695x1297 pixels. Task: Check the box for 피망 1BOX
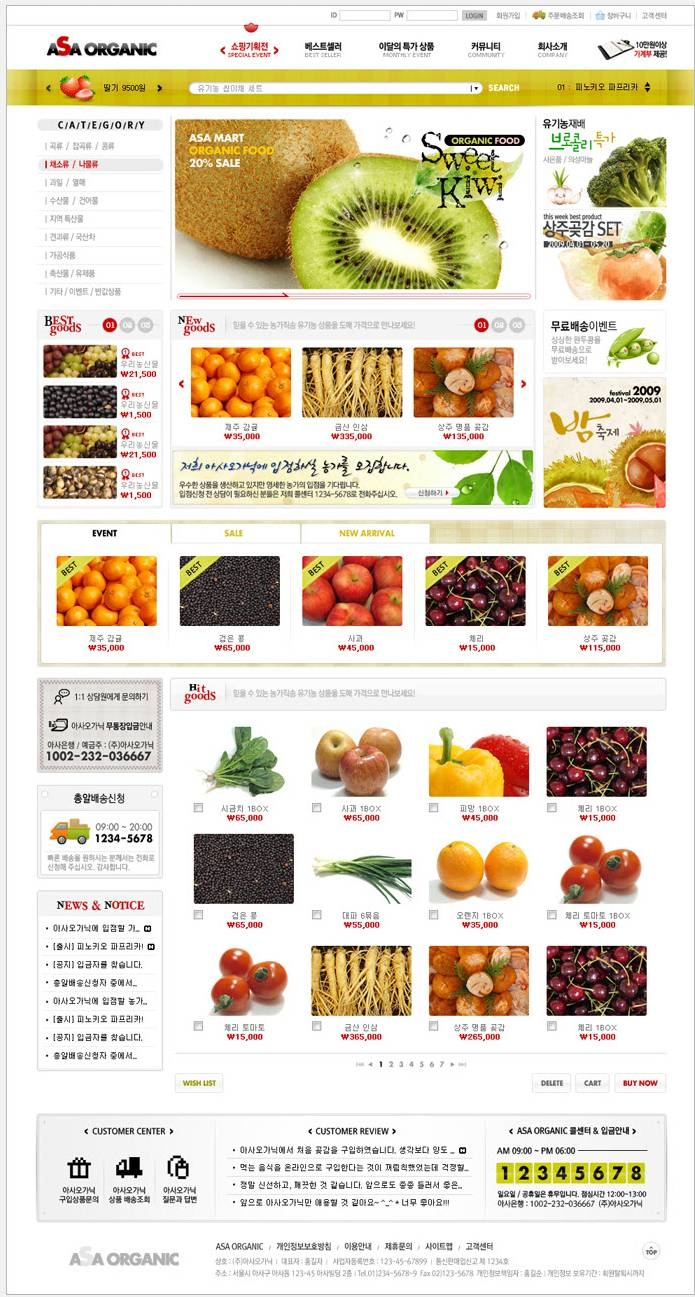tap(434, 807)
